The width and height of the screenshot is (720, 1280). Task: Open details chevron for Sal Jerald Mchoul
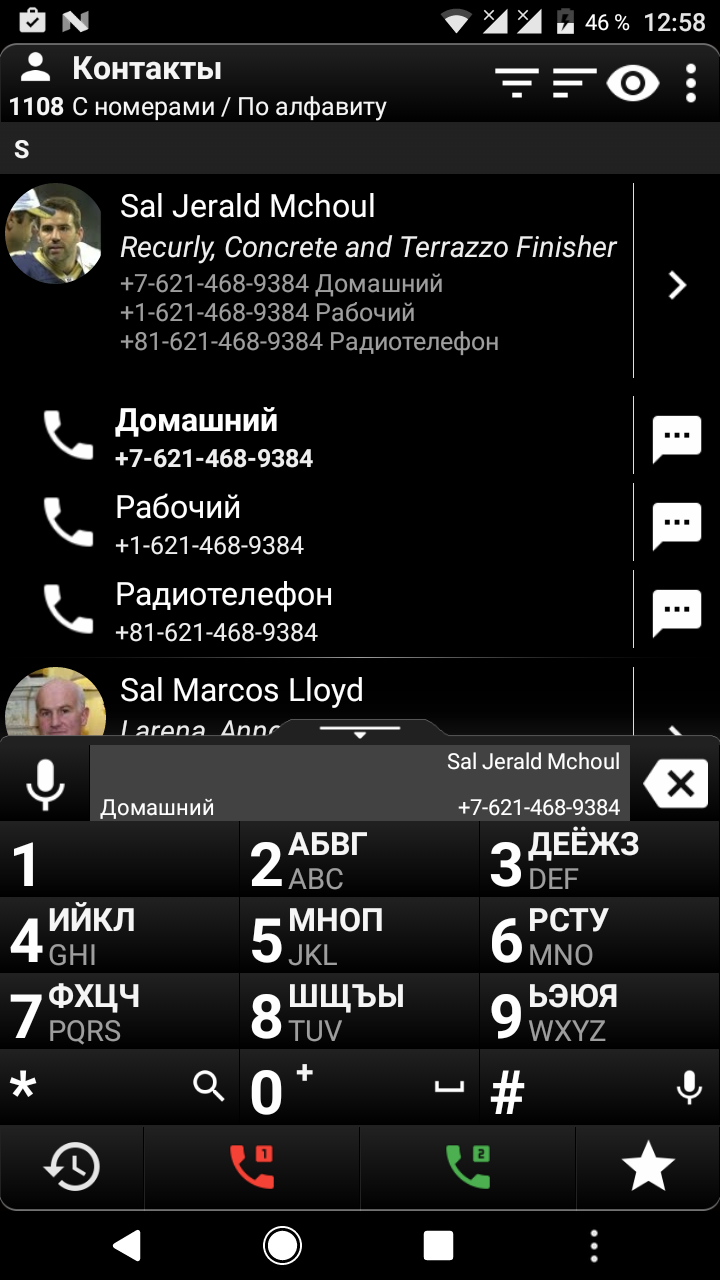[x=677, y=286]
